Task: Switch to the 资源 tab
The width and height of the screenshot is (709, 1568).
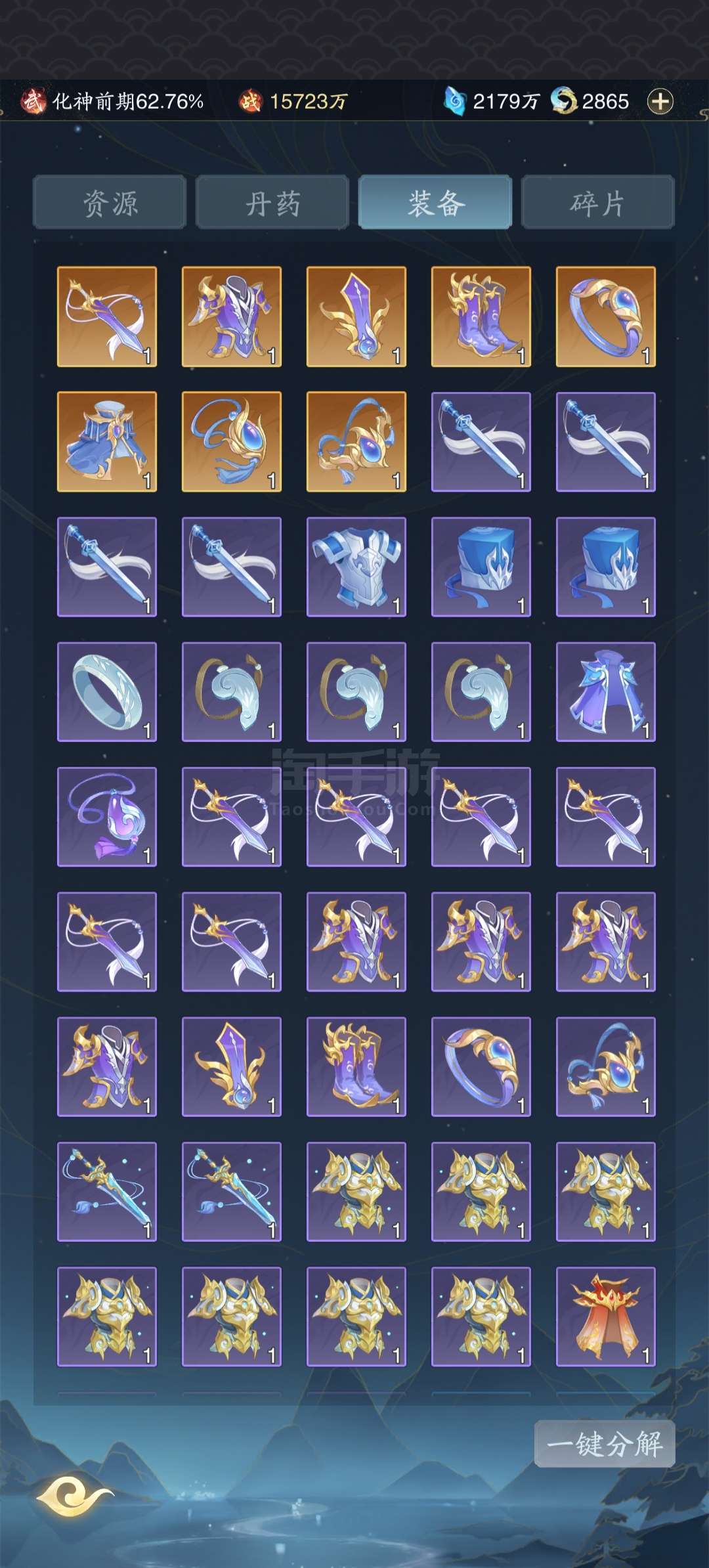Action: pyautogui.click(x=110, y=203)
